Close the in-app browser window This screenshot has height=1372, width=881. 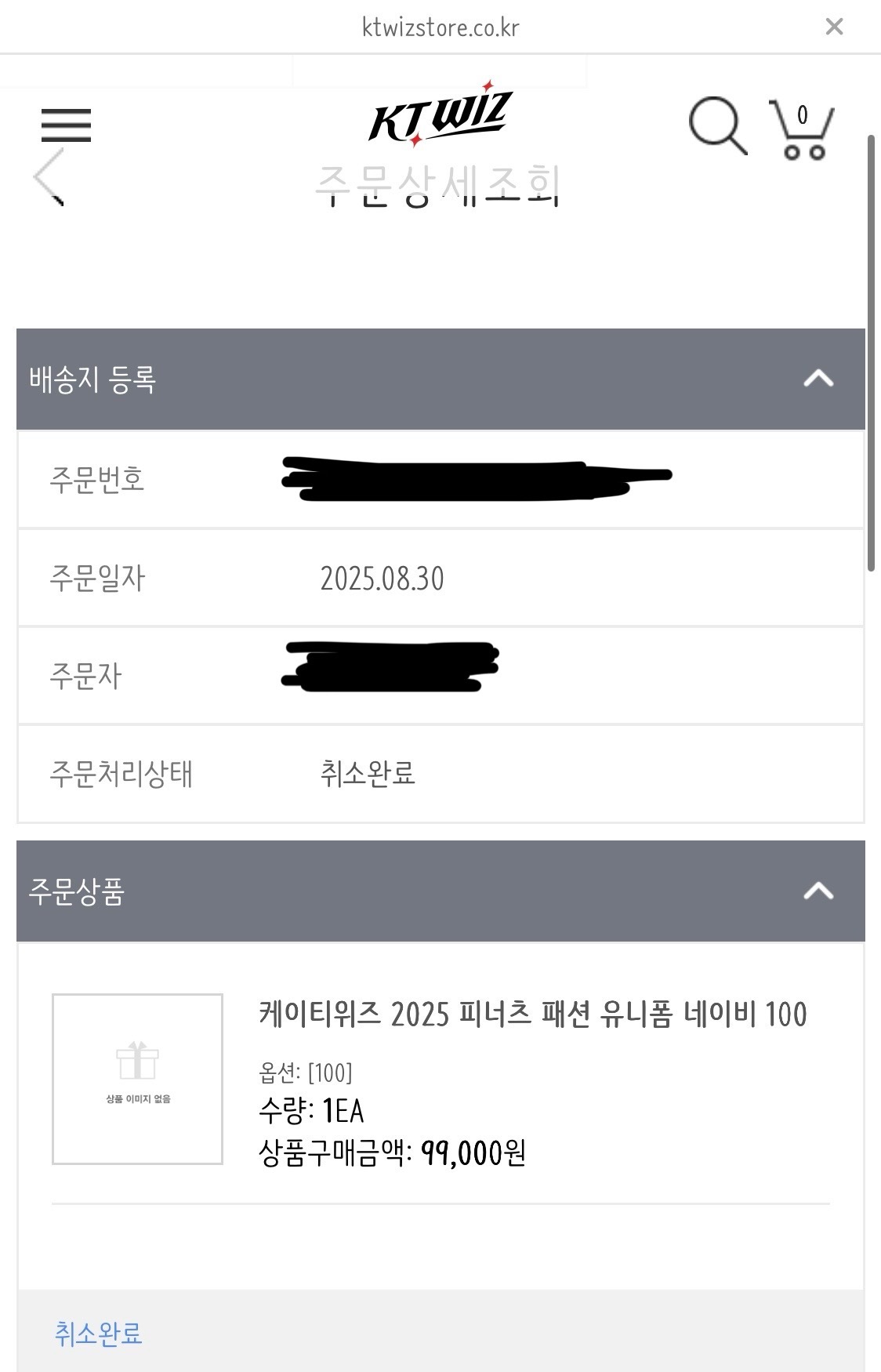point(834,27)
